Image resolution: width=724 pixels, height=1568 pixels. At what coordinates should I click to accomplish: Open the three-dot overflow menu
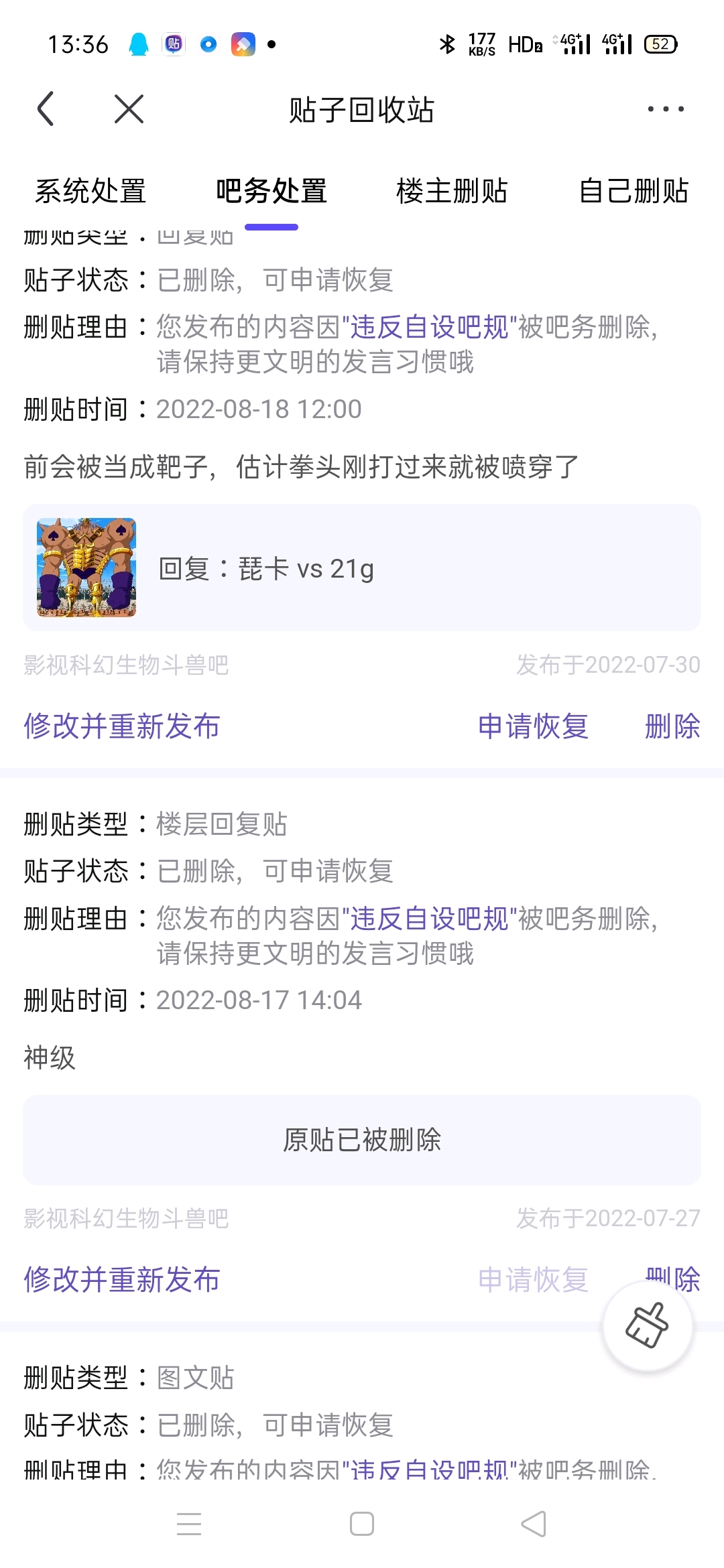click(665, 109)
